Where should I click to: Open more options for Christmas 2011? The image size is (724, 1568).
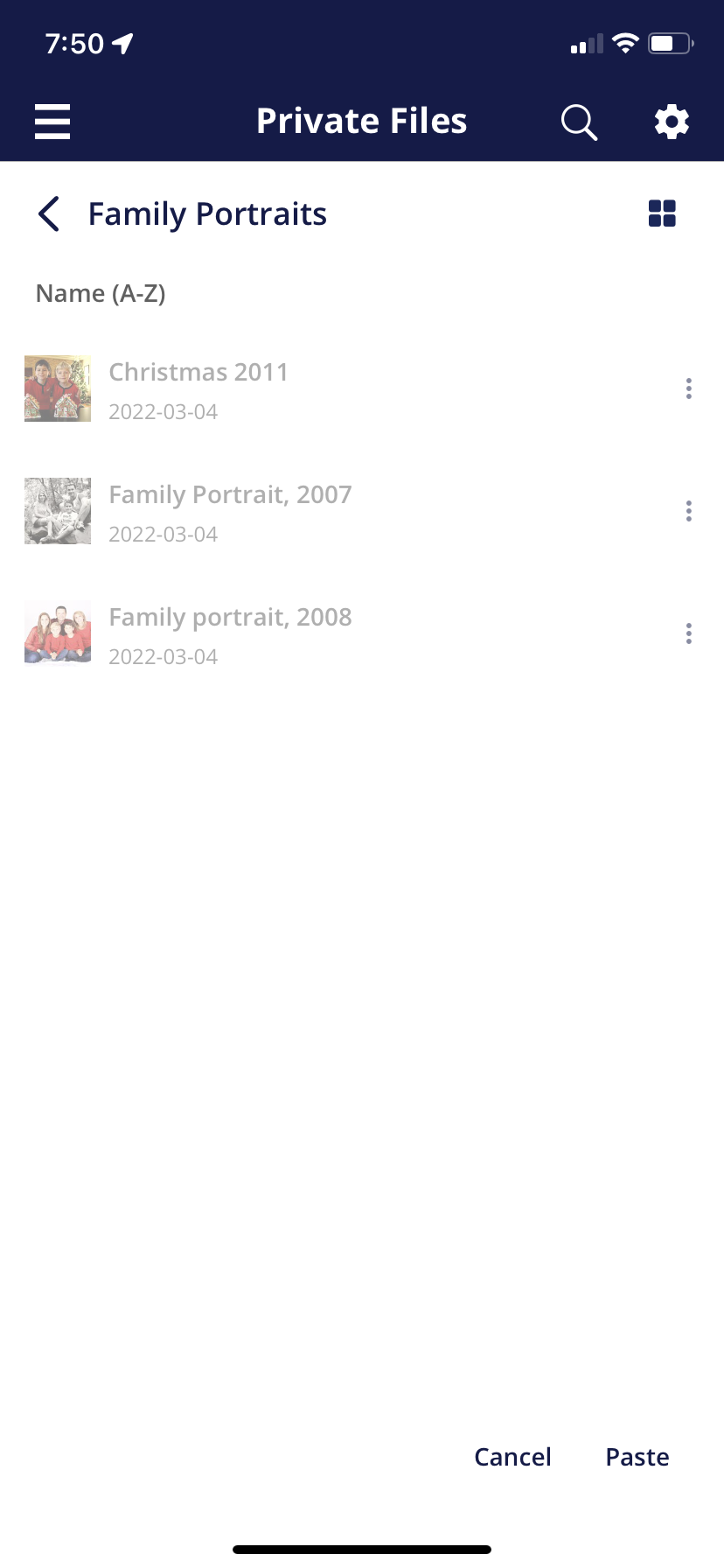click(689, 388)
